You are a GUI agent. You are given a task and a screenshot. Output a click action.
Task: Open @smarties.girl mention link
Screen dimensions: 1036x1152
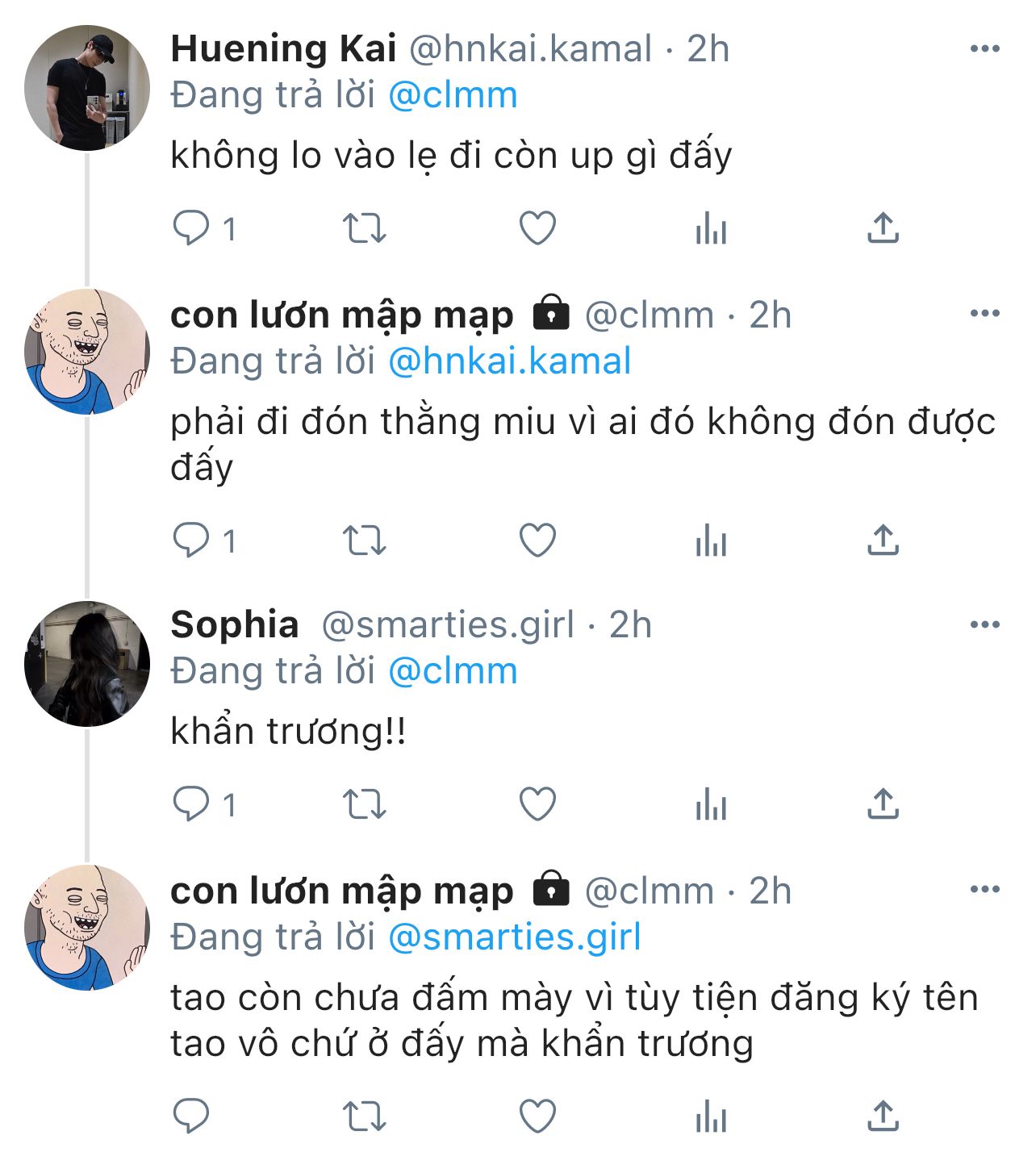[514, 937]
